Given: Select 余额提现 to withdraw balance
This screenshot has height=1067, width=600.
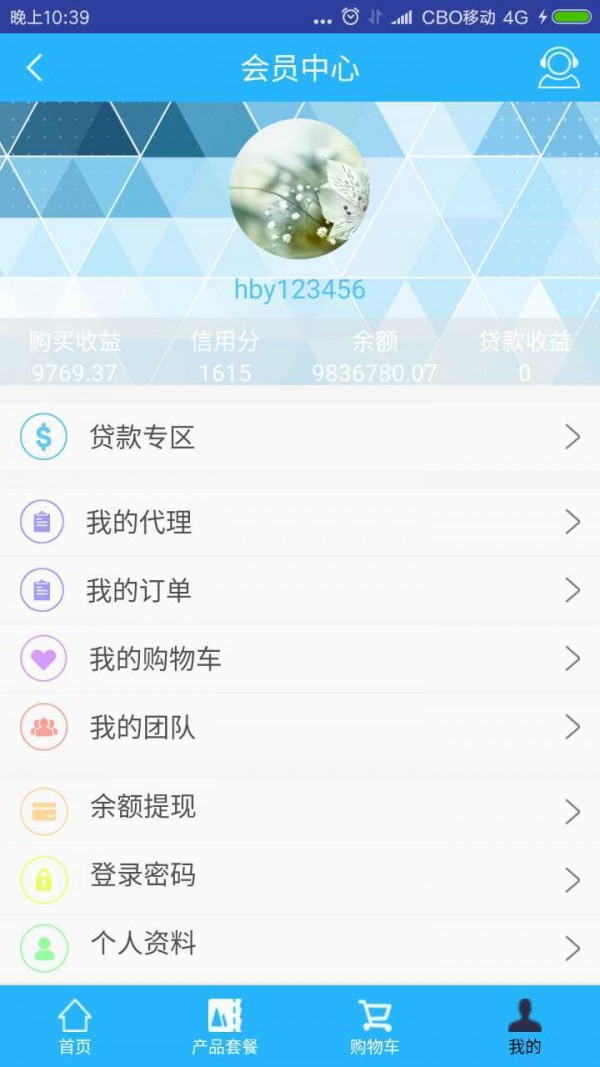Looking at the screenshot, I should point(300,810).
